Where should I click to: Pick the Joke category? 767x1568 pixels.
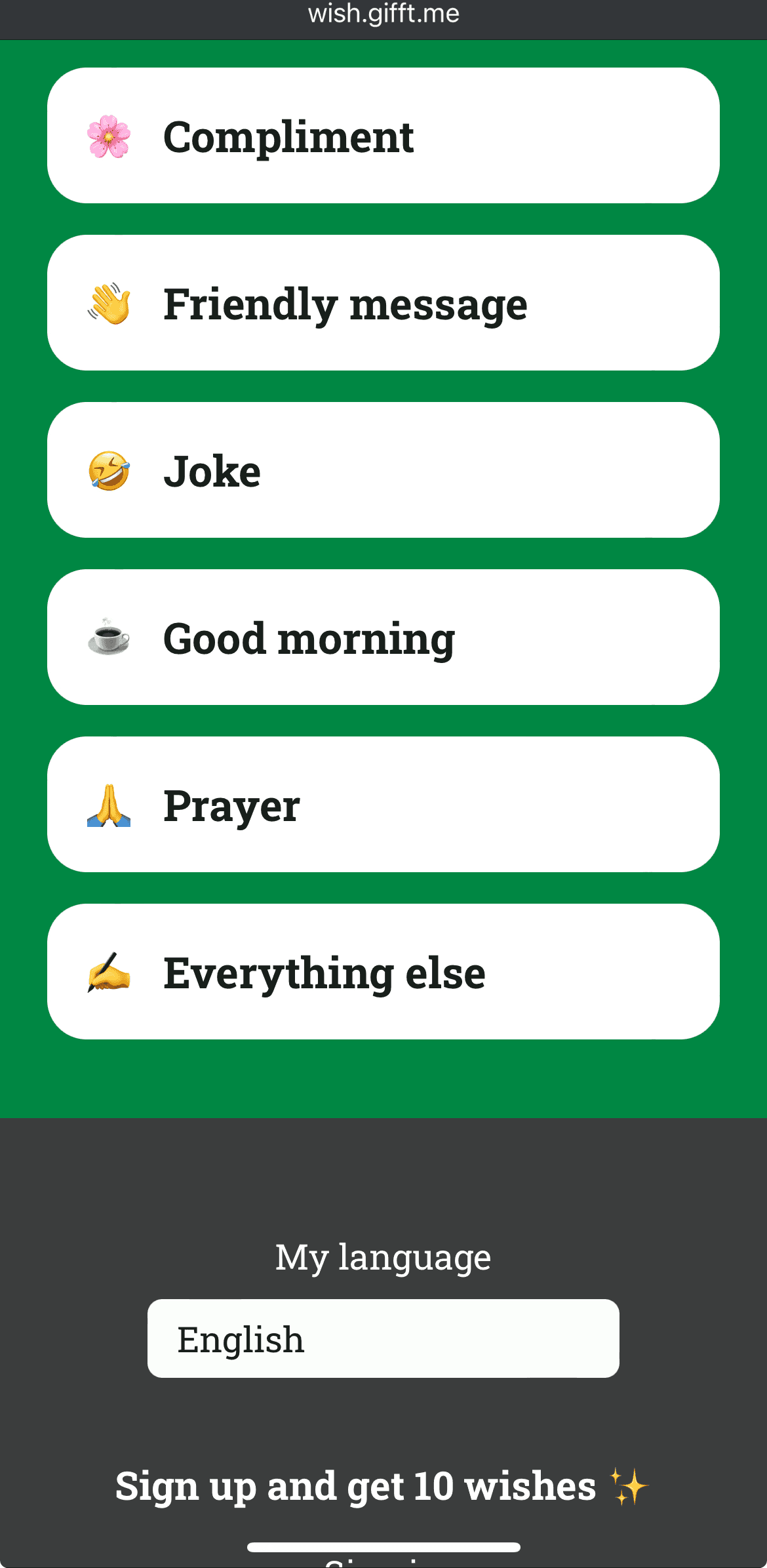coord(383,470)
